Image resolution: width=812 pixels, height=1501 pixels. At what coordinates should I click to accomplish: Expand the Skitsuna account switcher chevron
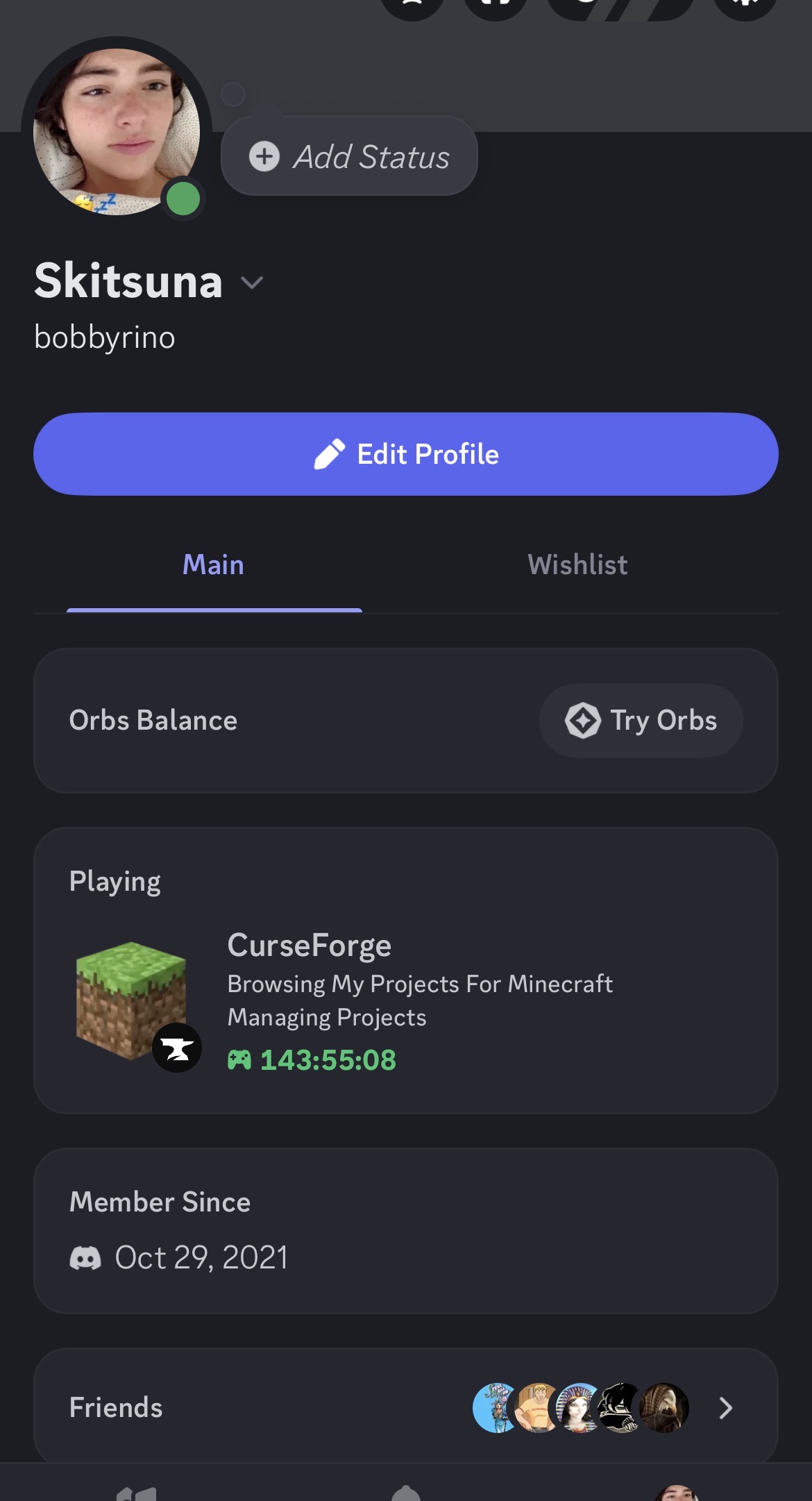click(252, 283)
